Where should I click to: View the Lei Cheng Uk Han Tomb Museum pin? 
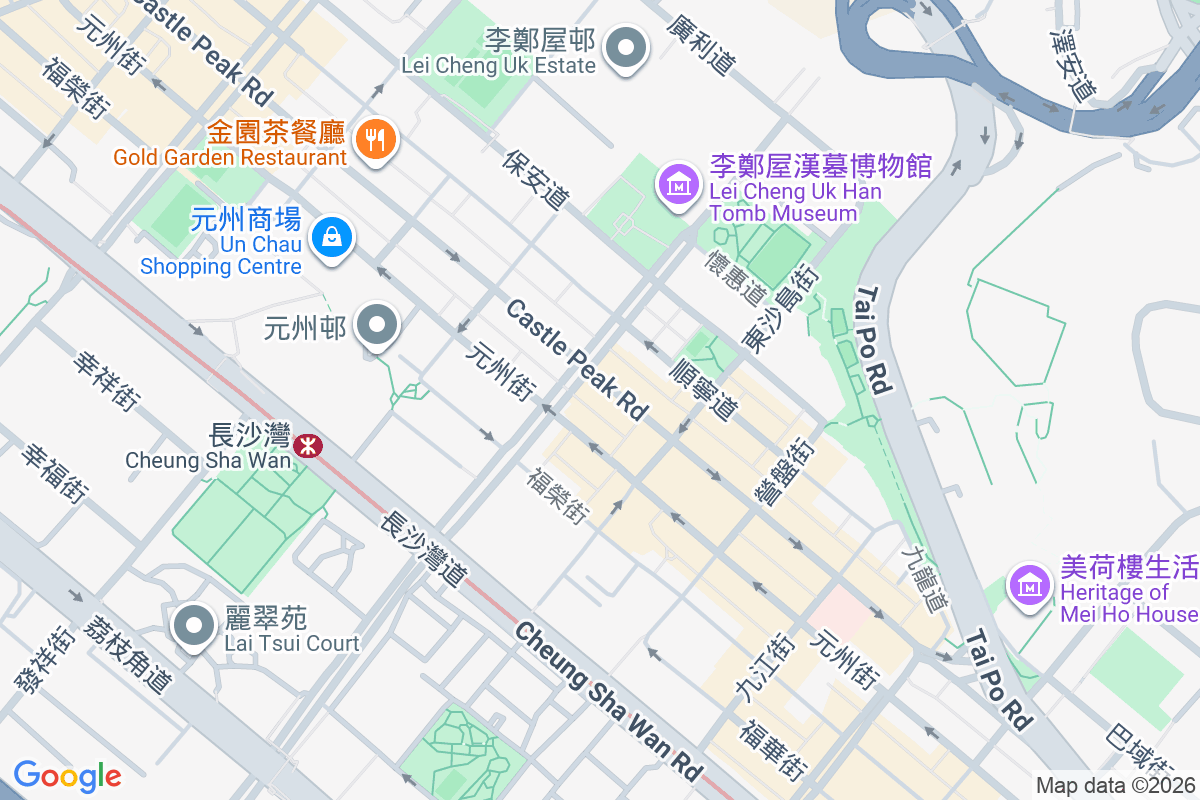679,184
